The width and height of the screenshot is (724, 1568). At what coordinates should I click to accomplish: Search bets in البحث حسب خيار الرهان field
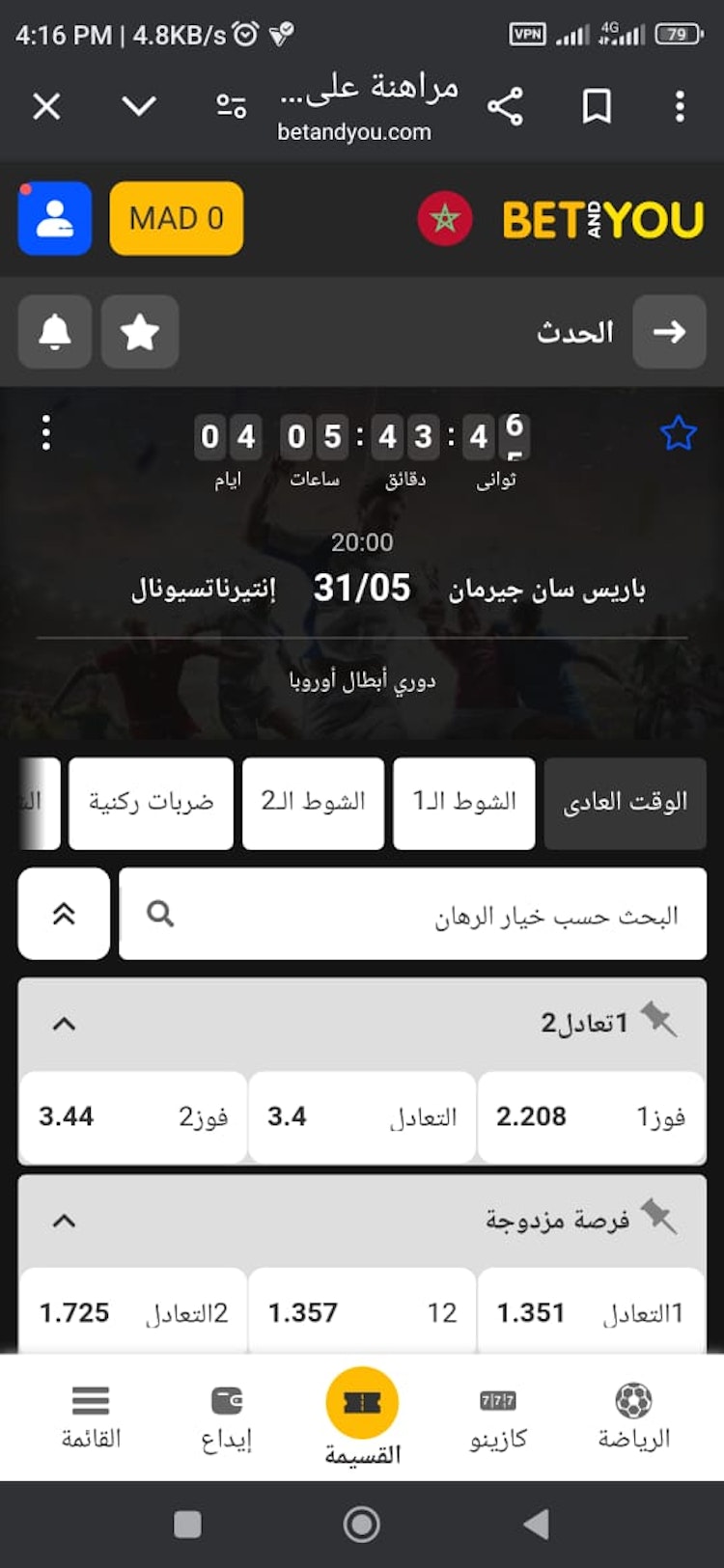[x=412, y=914]
